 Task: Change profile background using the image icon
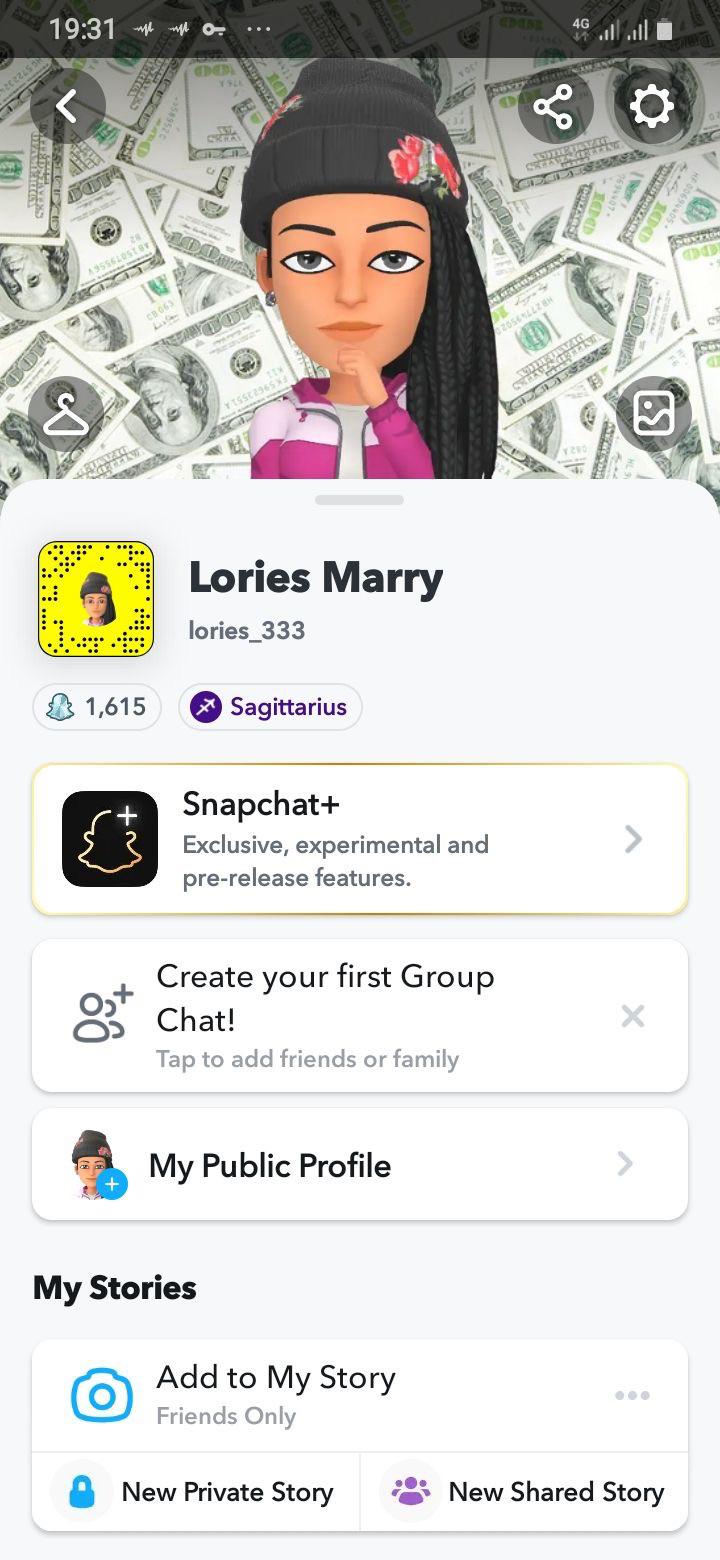(654, 412)
